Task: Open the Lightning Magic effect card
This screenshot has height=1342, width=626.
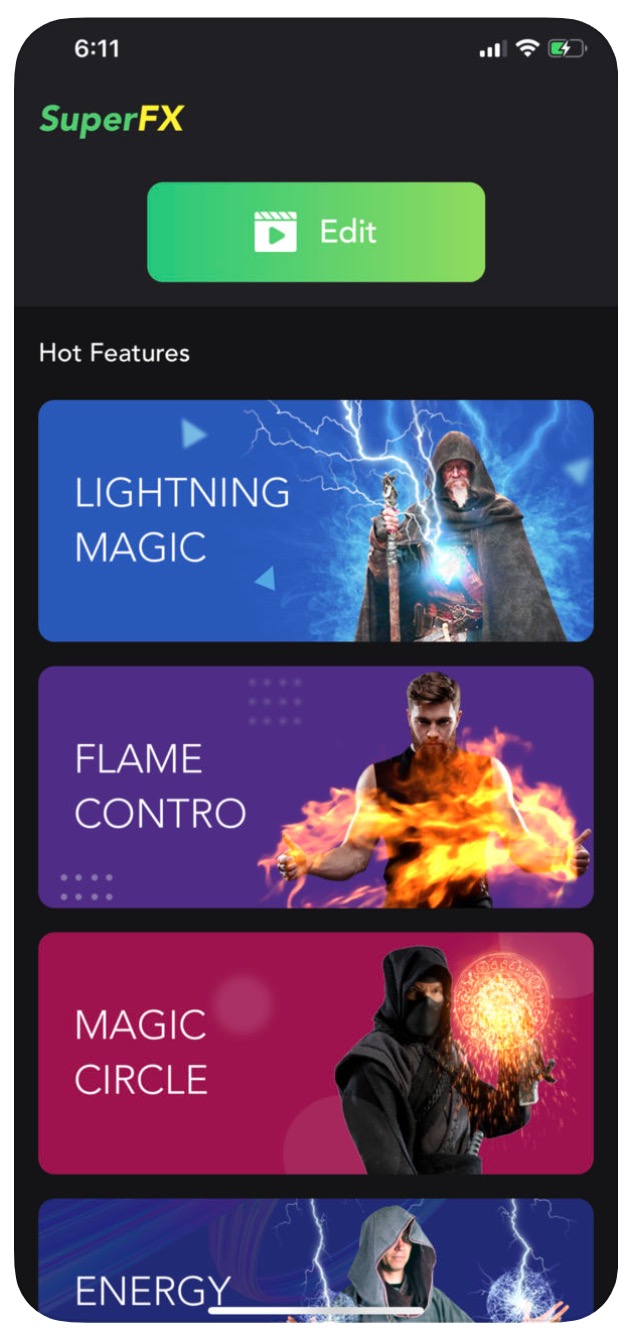Action: pyautogui.click(x=315, y=520)
